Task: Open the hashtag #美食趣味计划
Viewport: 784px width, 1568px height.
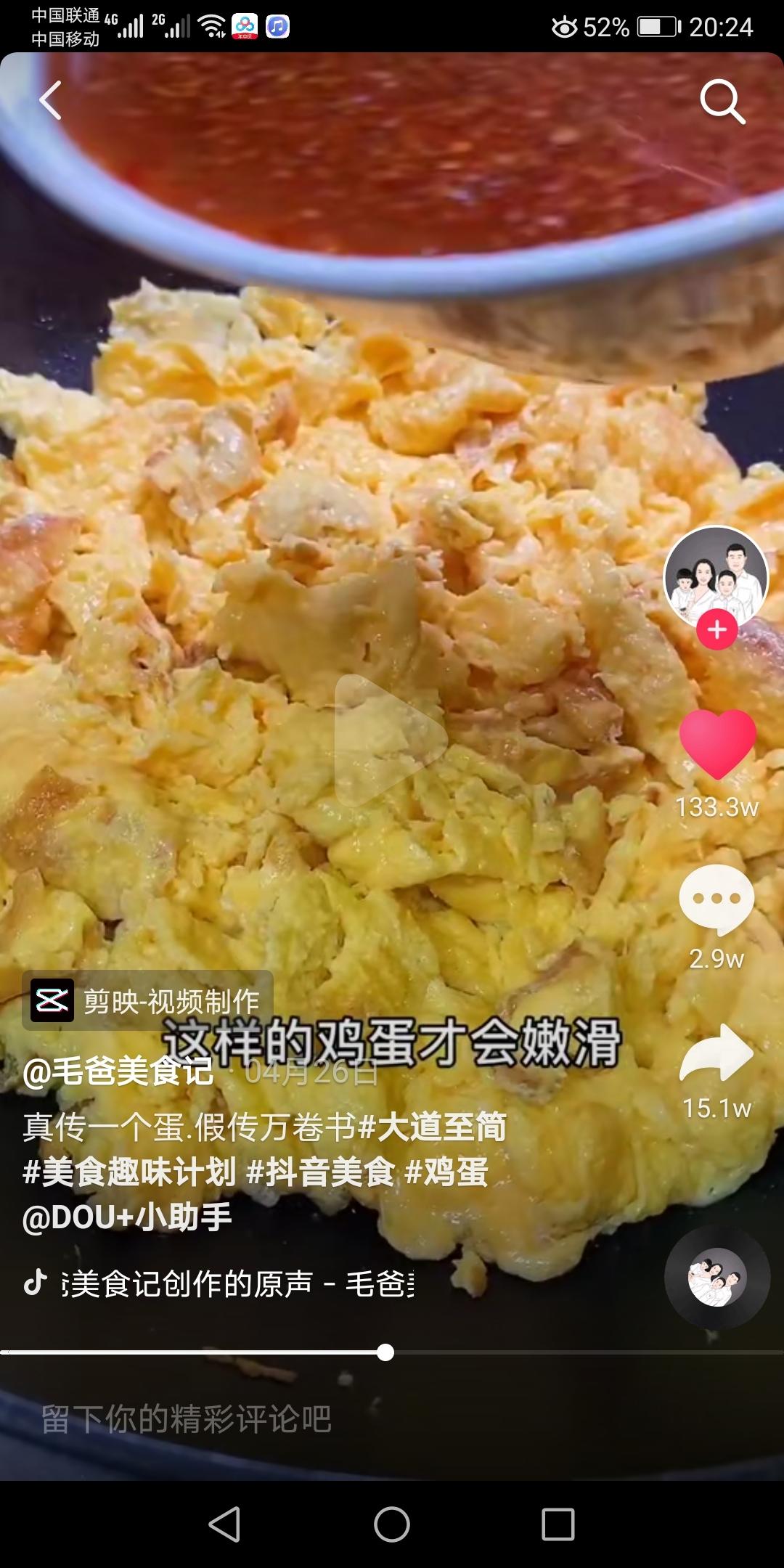Action: [x=129, y=1172]
